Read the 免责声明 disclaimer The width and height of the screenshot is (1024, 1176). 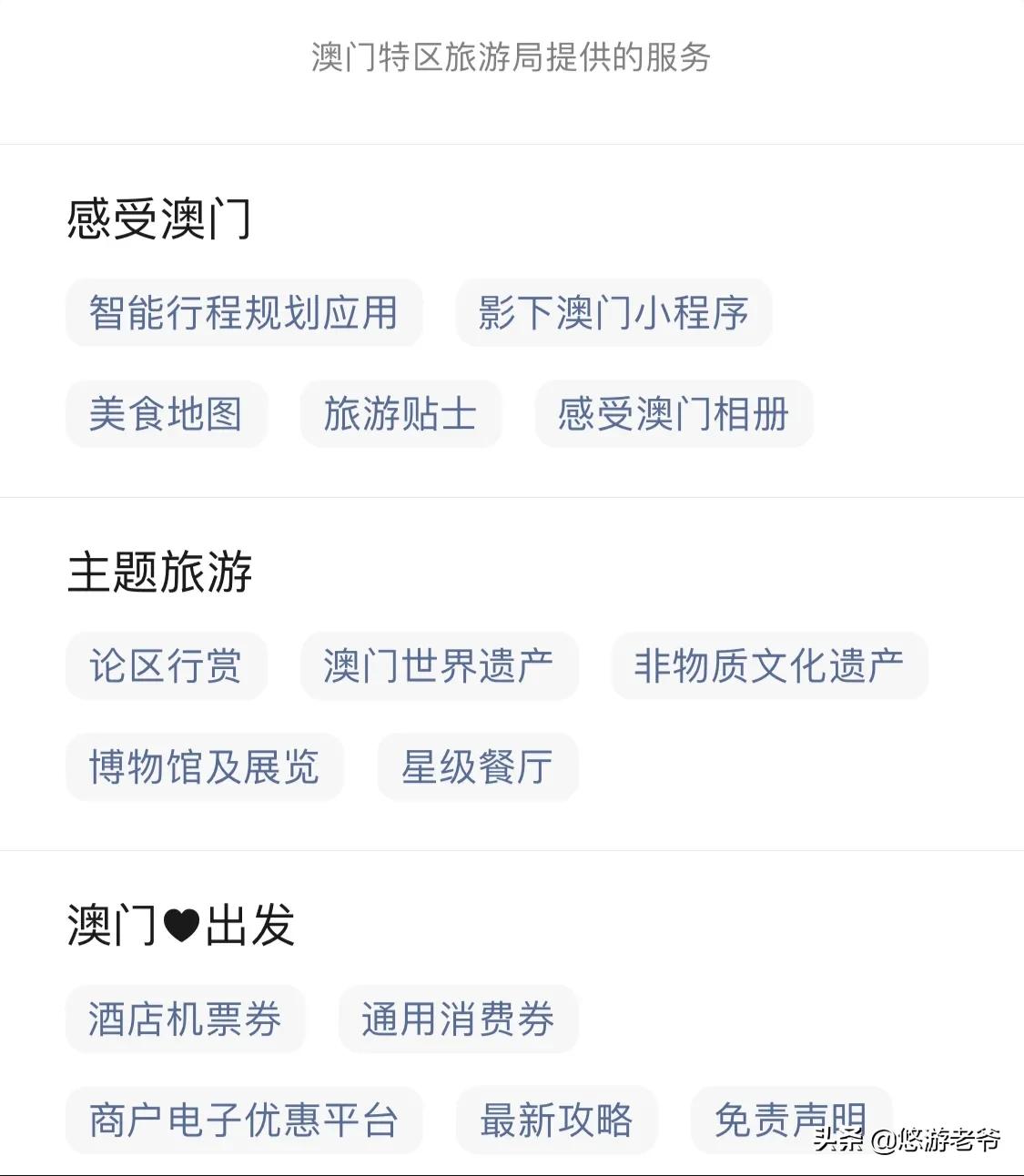point(789,1120)
